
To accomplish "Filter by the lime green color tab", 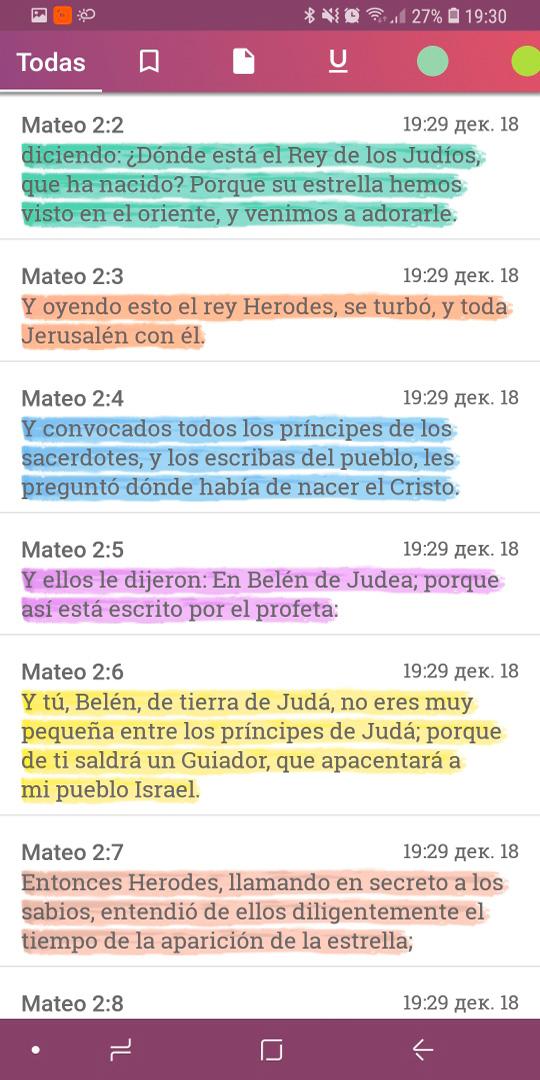I will pyautogui.click(x=526, y=62).
